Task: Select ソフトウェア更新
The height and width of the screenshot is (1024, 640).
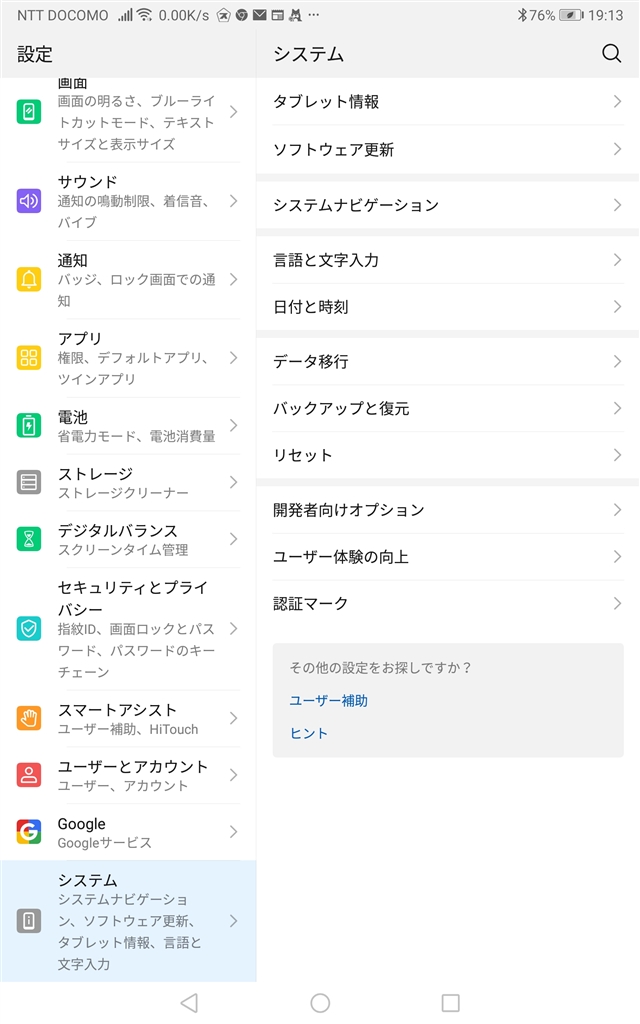Action: [447, 149]
